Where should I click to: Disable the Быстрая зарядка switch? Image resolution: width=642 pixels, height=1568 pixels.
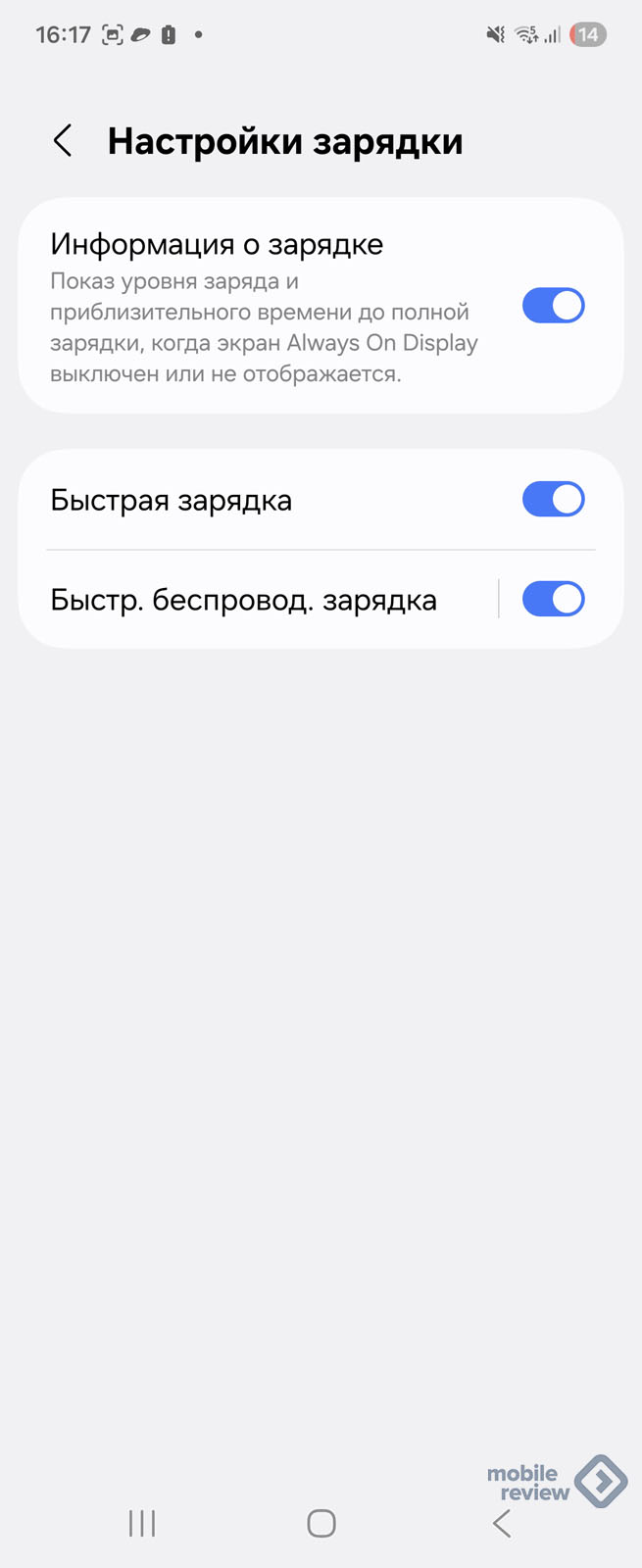point(553,500)
